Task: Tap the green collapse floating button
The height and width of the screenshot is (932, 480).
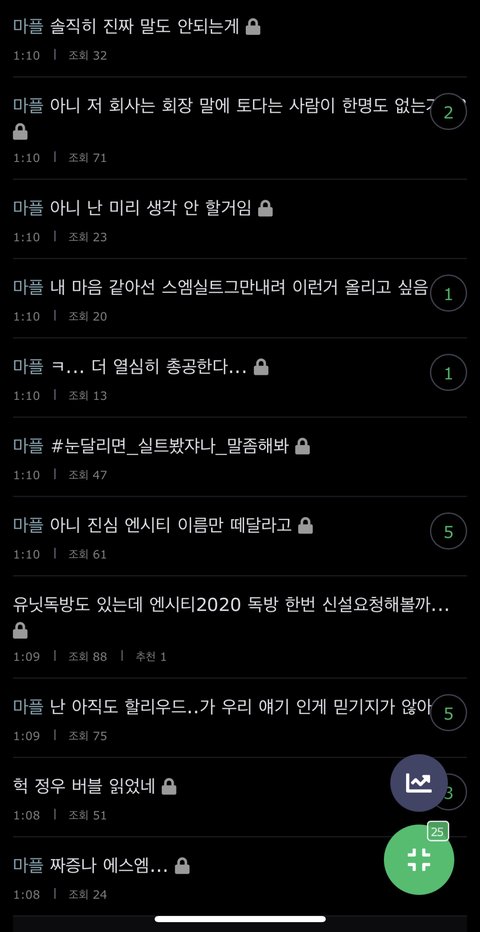Action: tap(419, 859)
